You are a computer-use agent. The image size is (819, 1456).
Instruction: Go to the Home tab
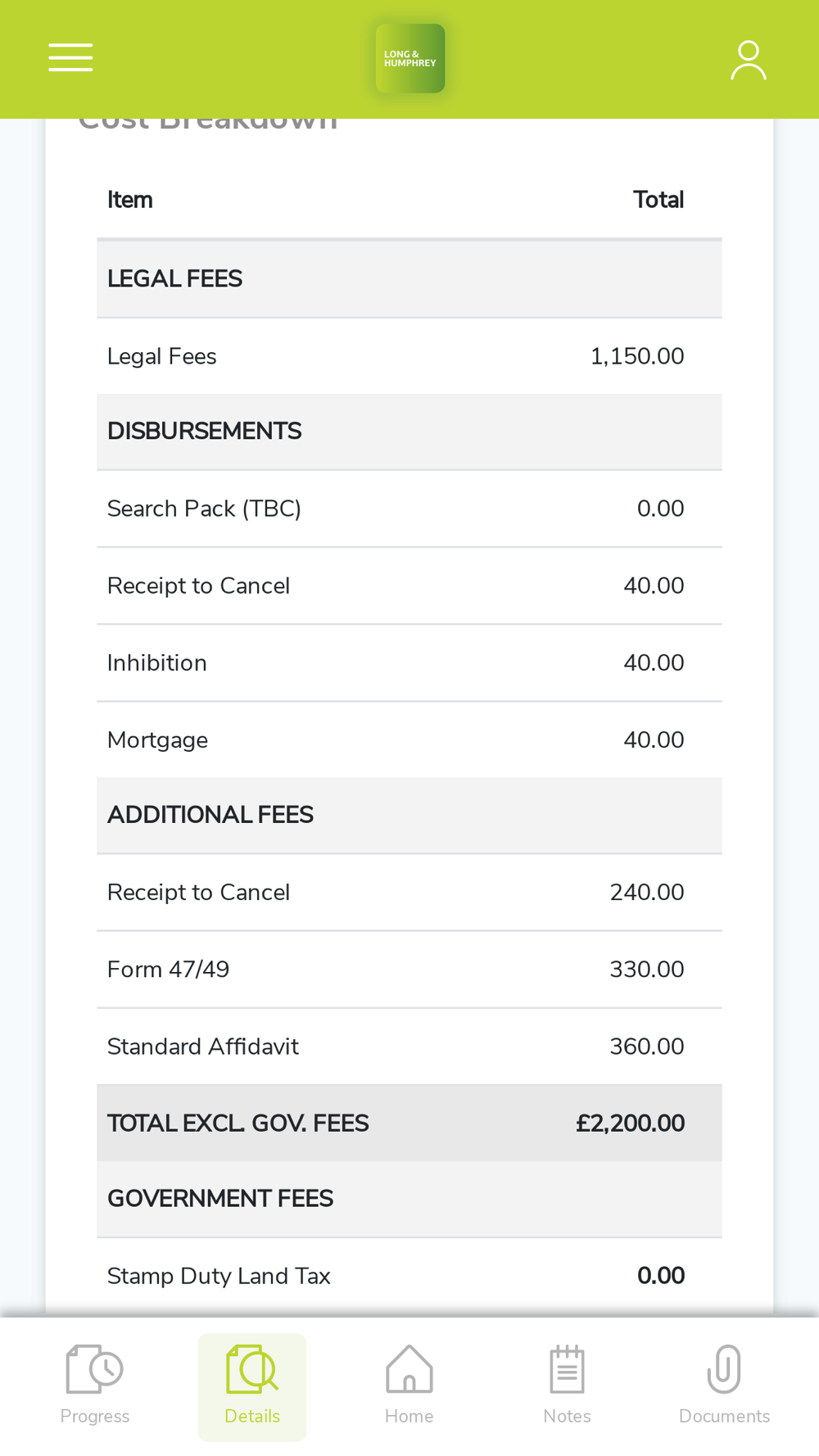(x=409, y=1386)
